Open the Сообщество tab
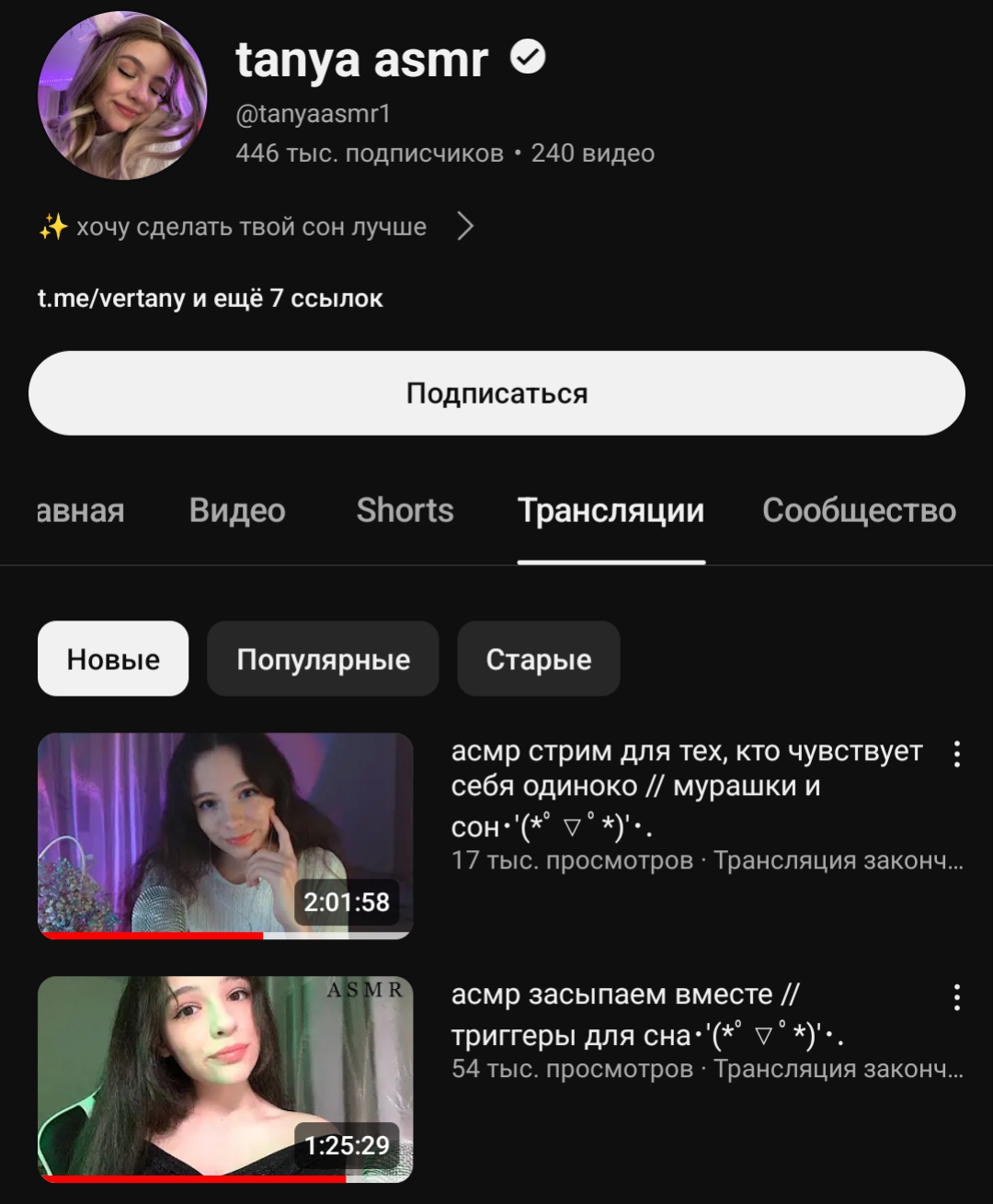This screenshot has height=1204, width=993. [x=859, y=510]
